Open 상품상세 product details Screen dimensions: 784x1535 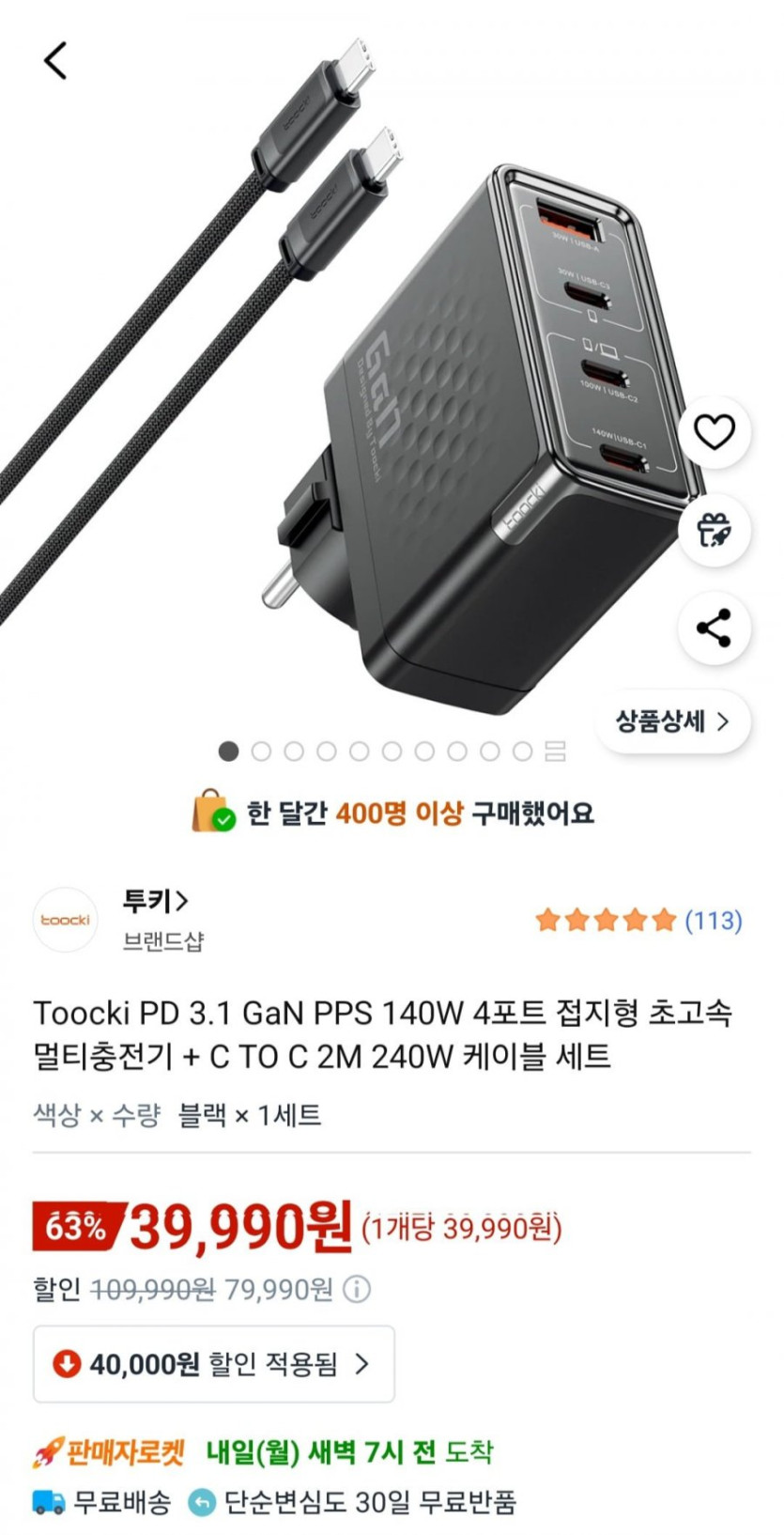point(672,721)
